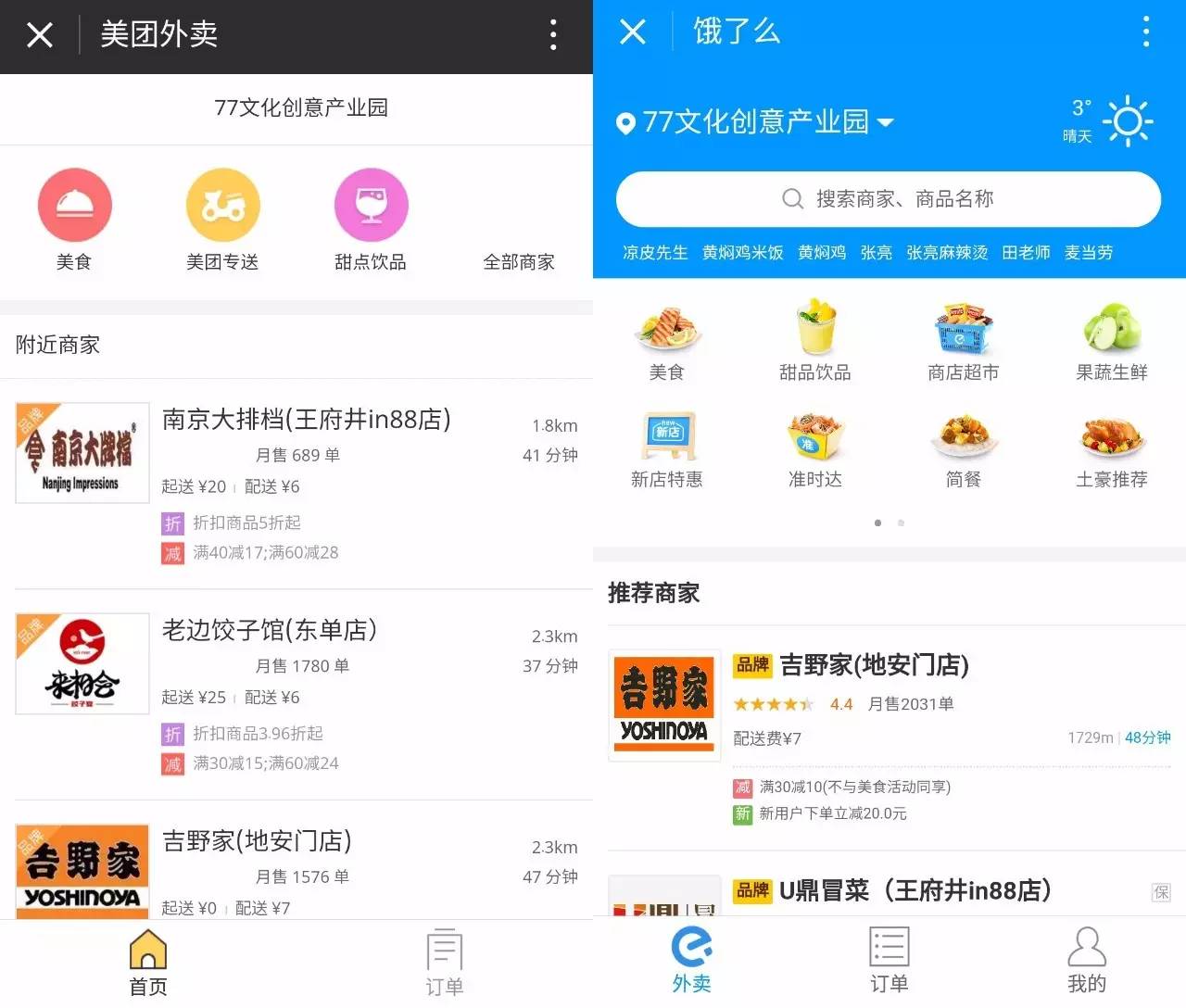The image size is (1186, 1008).
Task: Open the 饿了么 overflow menu
Action: tap(1146, 32)
